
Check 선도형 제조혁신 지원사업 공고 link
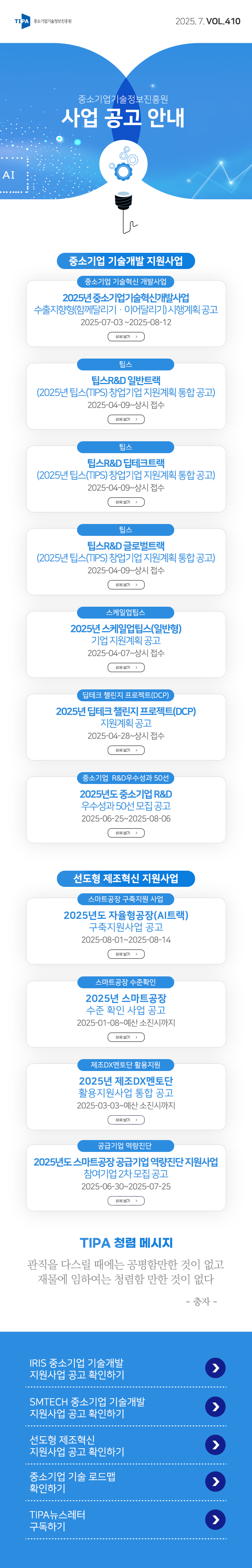(x=216, y=1445)
